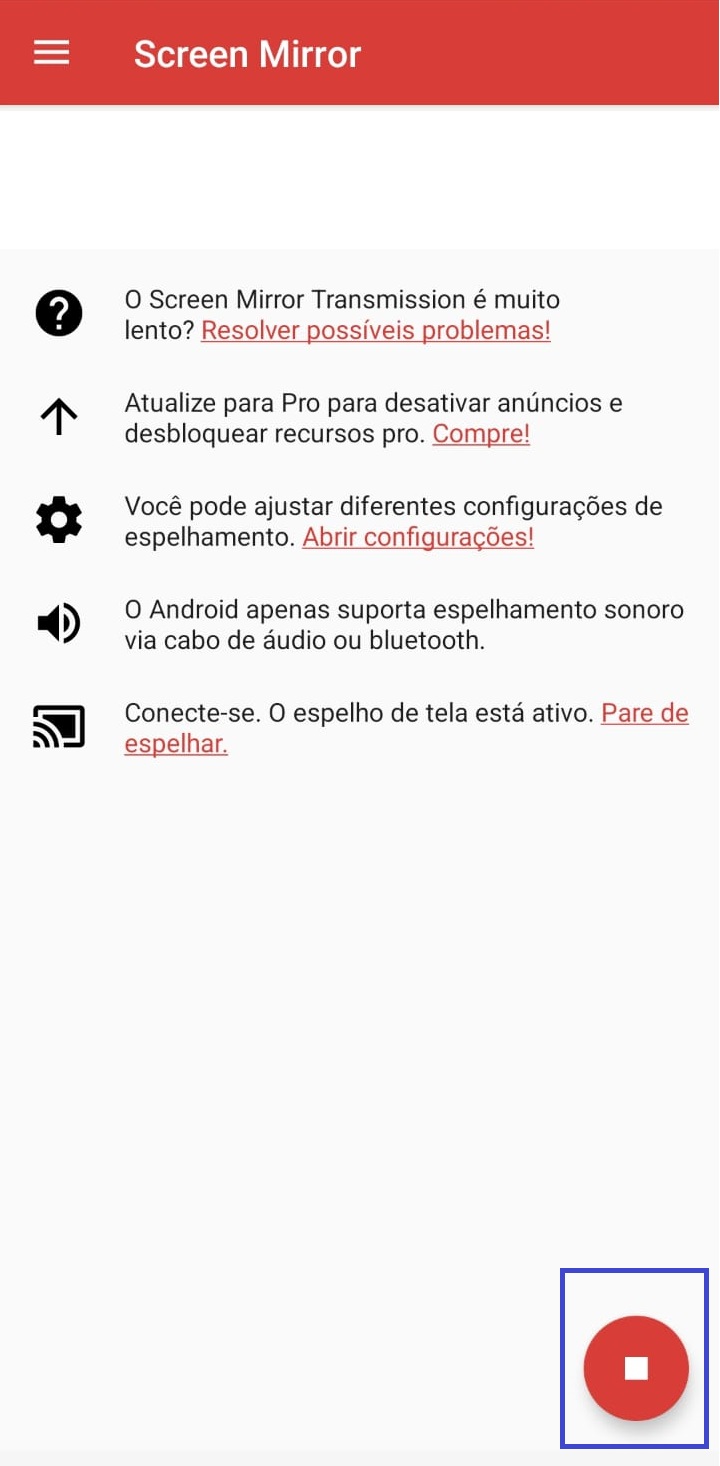
Task: Select the screen cast icon
Action: click(x=58, y=726)
